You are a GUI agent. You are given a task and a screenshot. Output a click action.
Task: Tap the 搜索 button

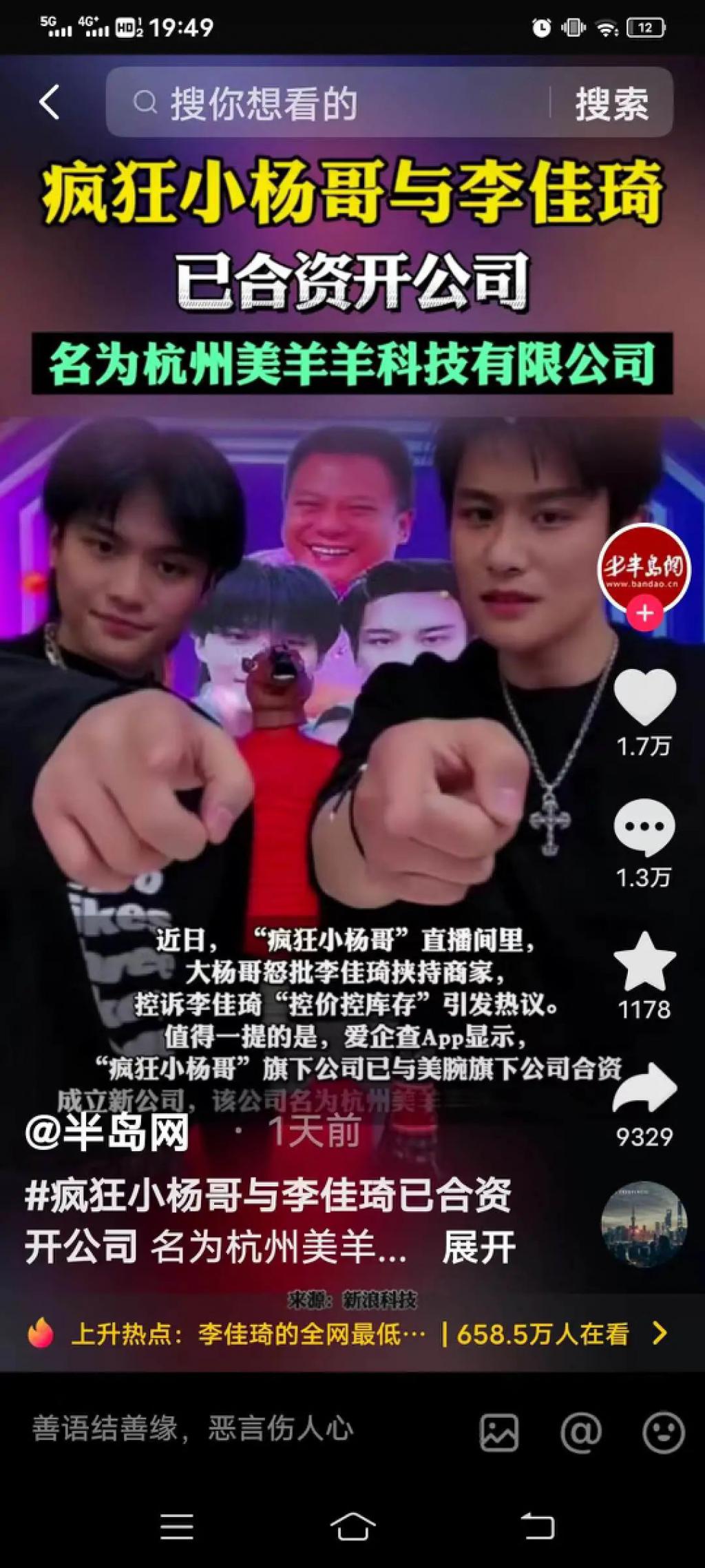coord(611,103)
